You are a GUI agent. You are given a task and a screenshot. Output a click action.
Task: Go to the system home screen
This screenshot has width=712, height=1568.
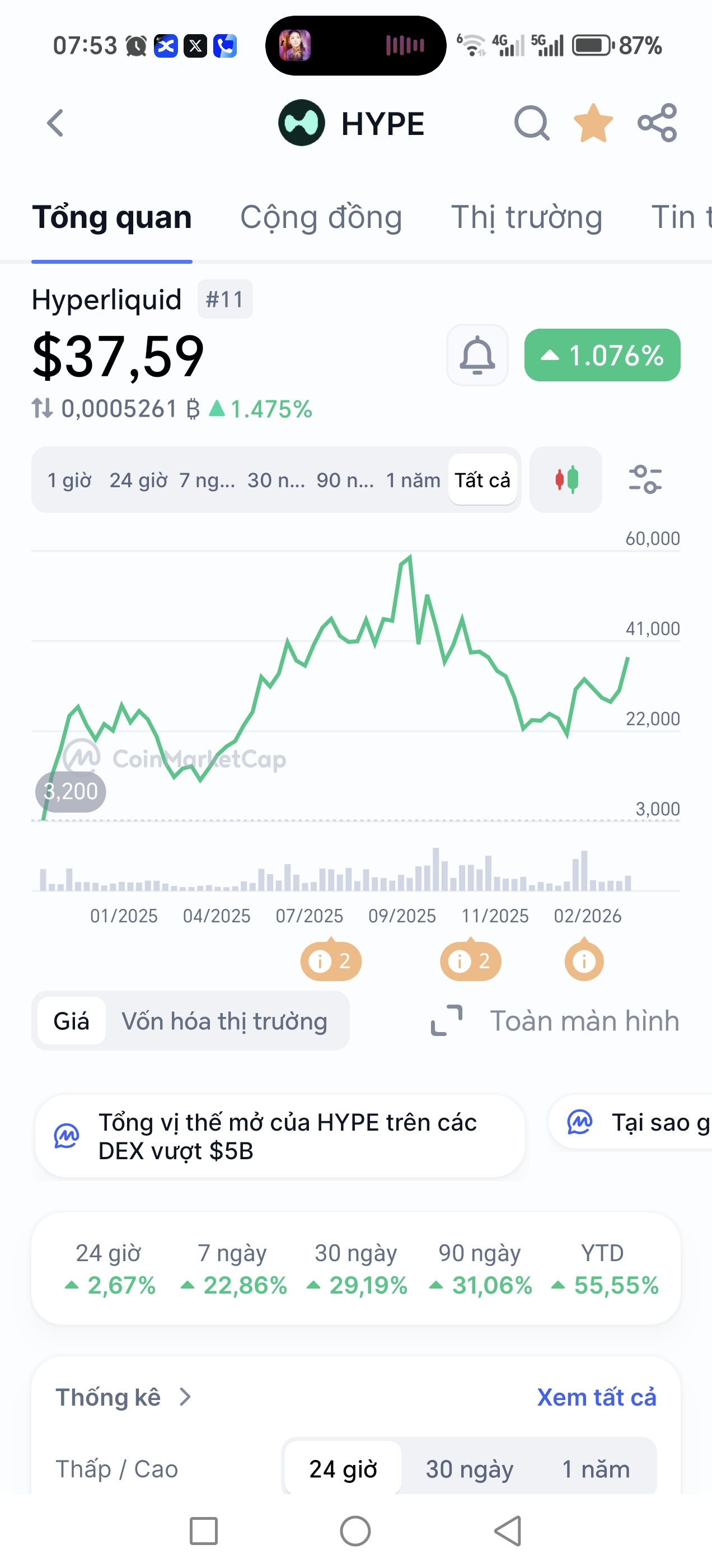[355, 1531]
